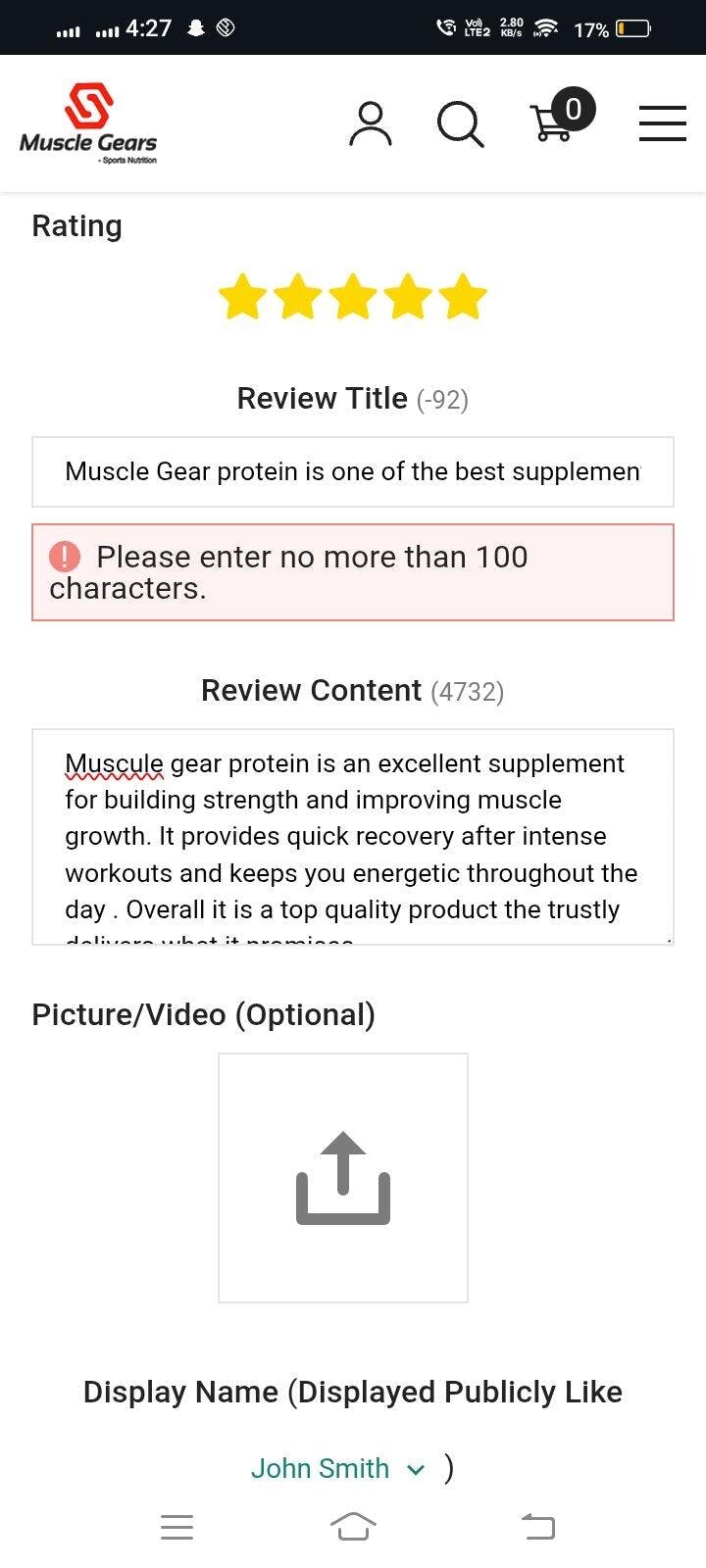Set rating to three stars
Viewport: 706px width, 1568px height.
click(x=352, y=297)
